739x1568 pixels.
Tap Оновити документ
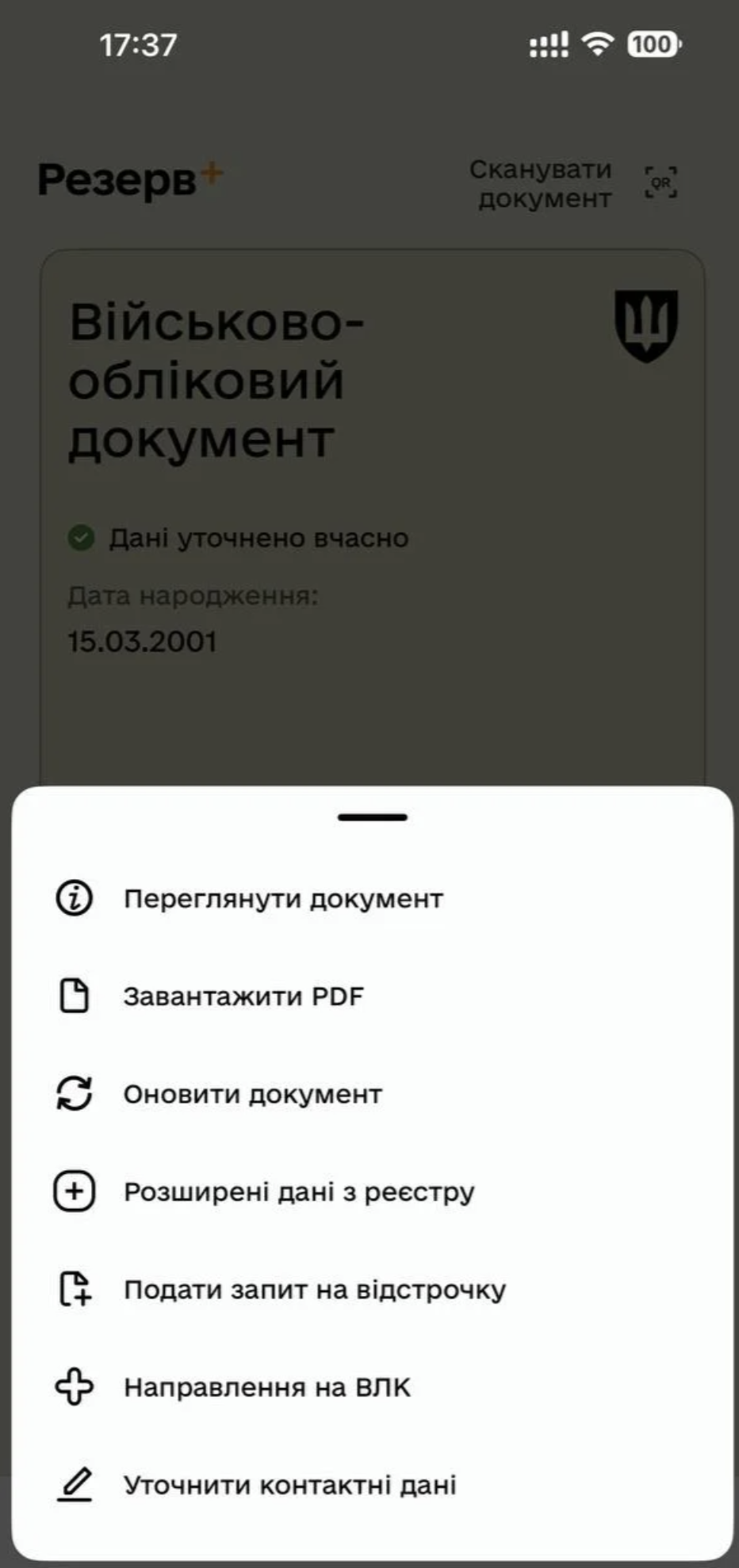click(x=252, y=1095)
